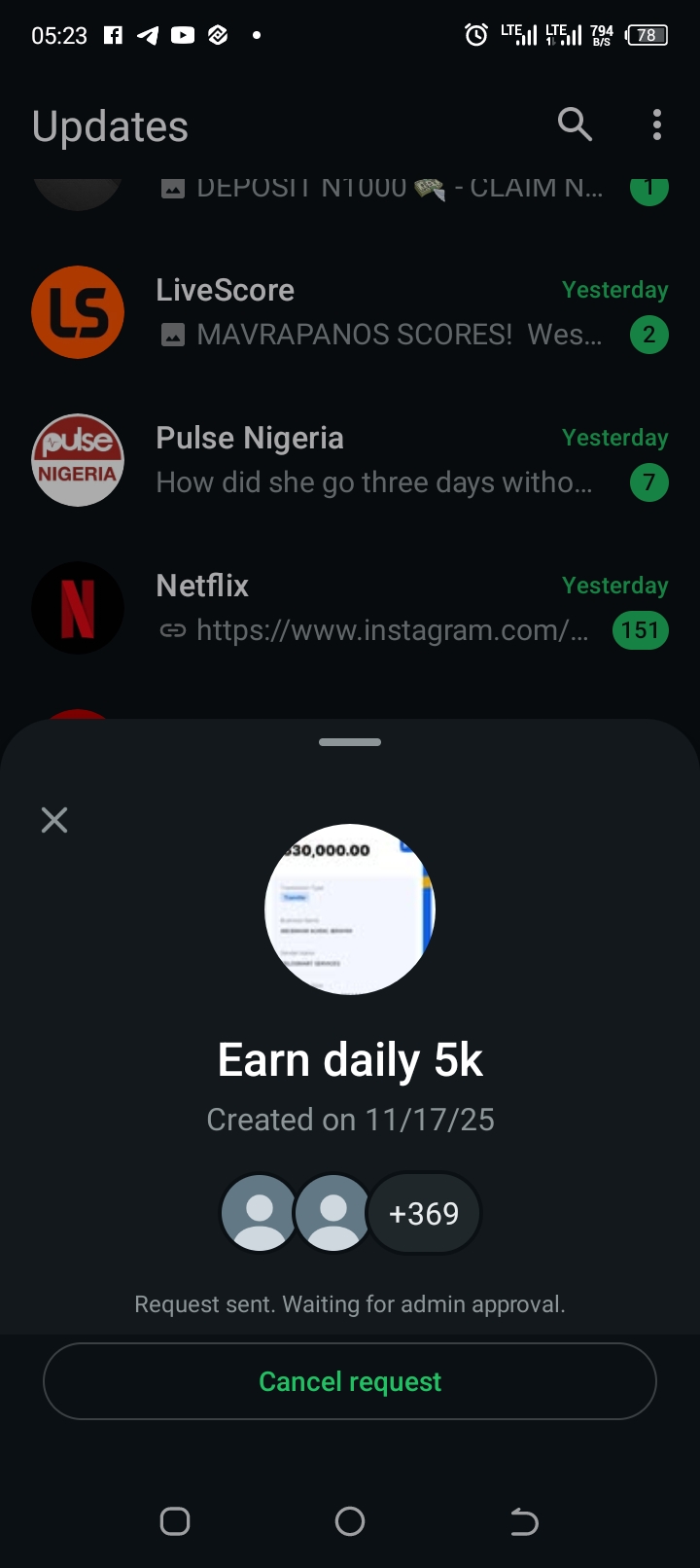The height and width of the screenshot is (1568, 700).
Task: Go back using system navigation
Action: coord(524,1521)
